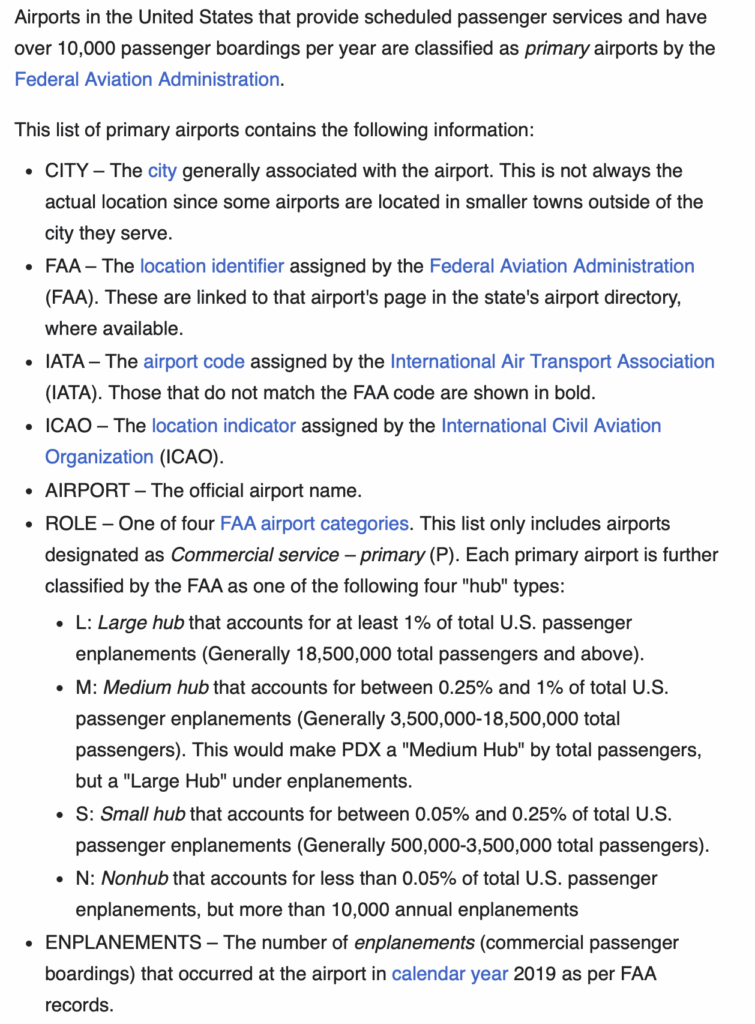
Task: Follow the 'calendar year' link
Action: click(449, 973)
